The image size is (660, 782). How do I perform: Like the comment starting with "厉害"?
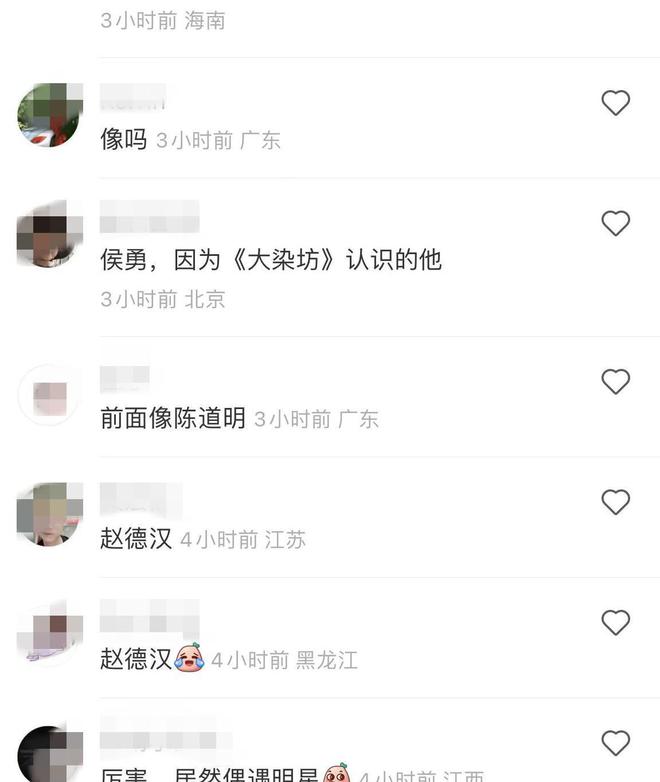[615, 742]
